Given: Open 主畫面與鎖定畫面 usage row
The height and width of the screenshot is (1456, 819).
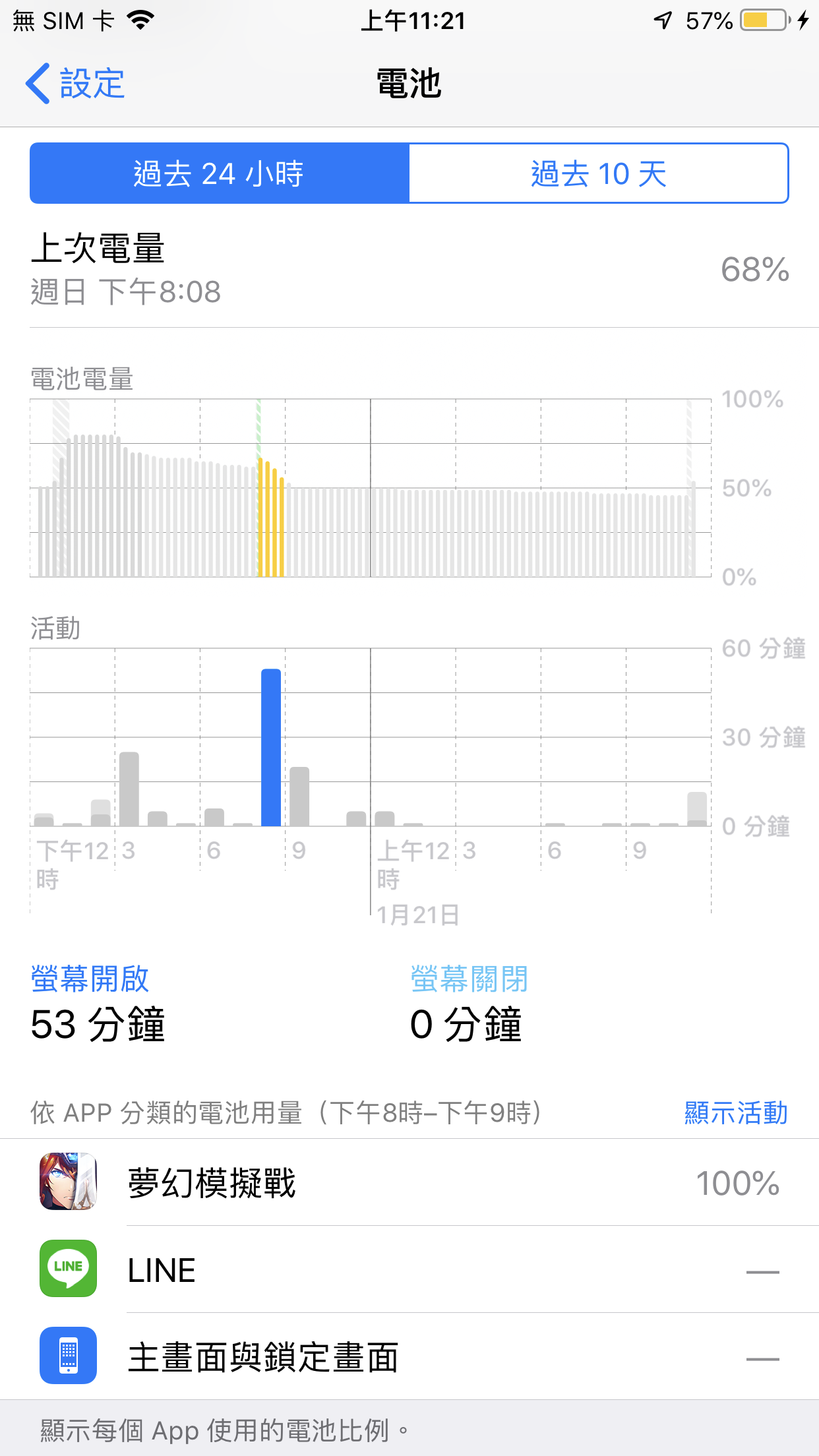Looking at the screenshot, I should pos(409,1357).
